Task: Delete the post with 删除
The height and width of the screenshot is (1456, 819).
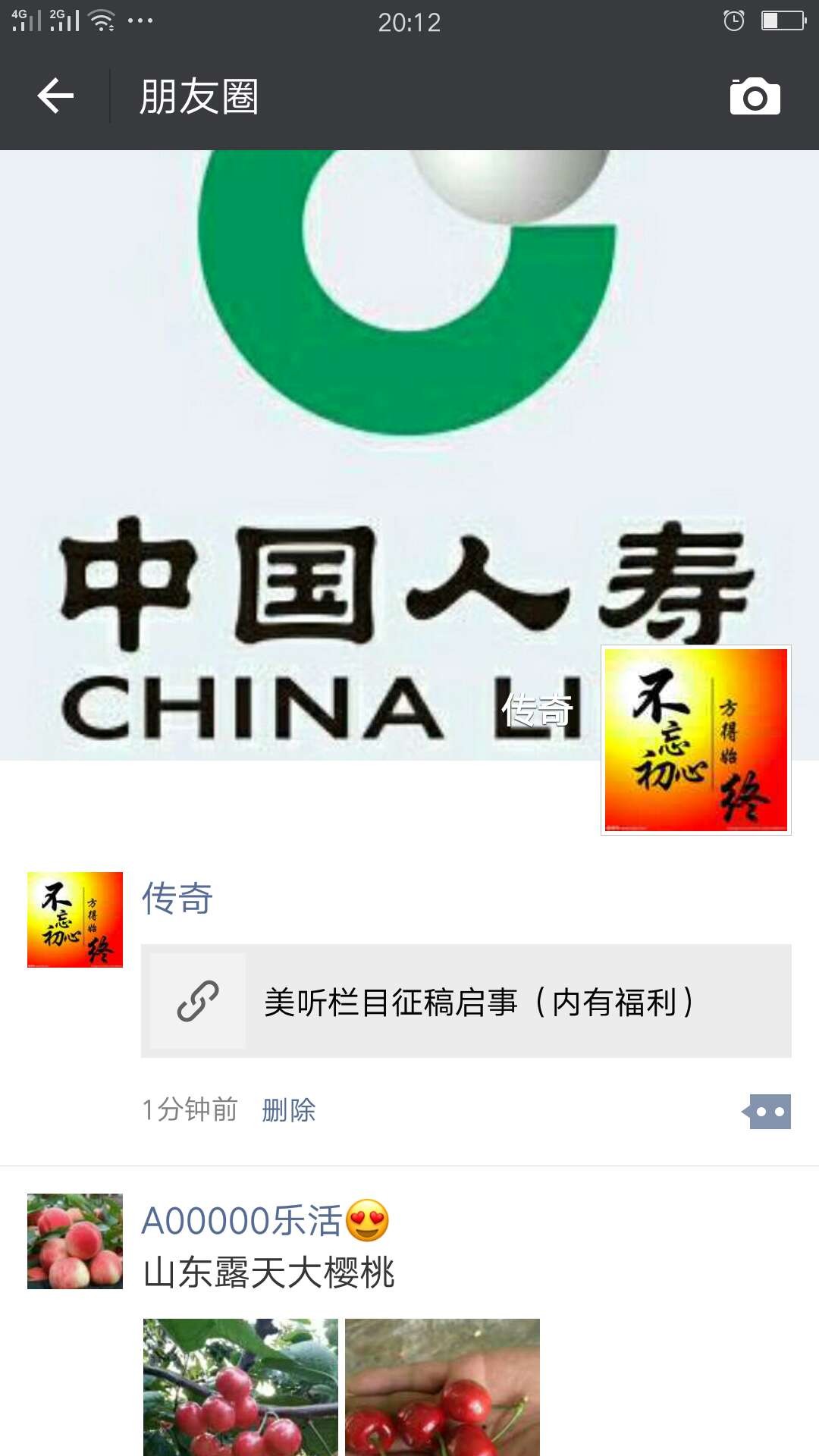Action: point(288,1110)
